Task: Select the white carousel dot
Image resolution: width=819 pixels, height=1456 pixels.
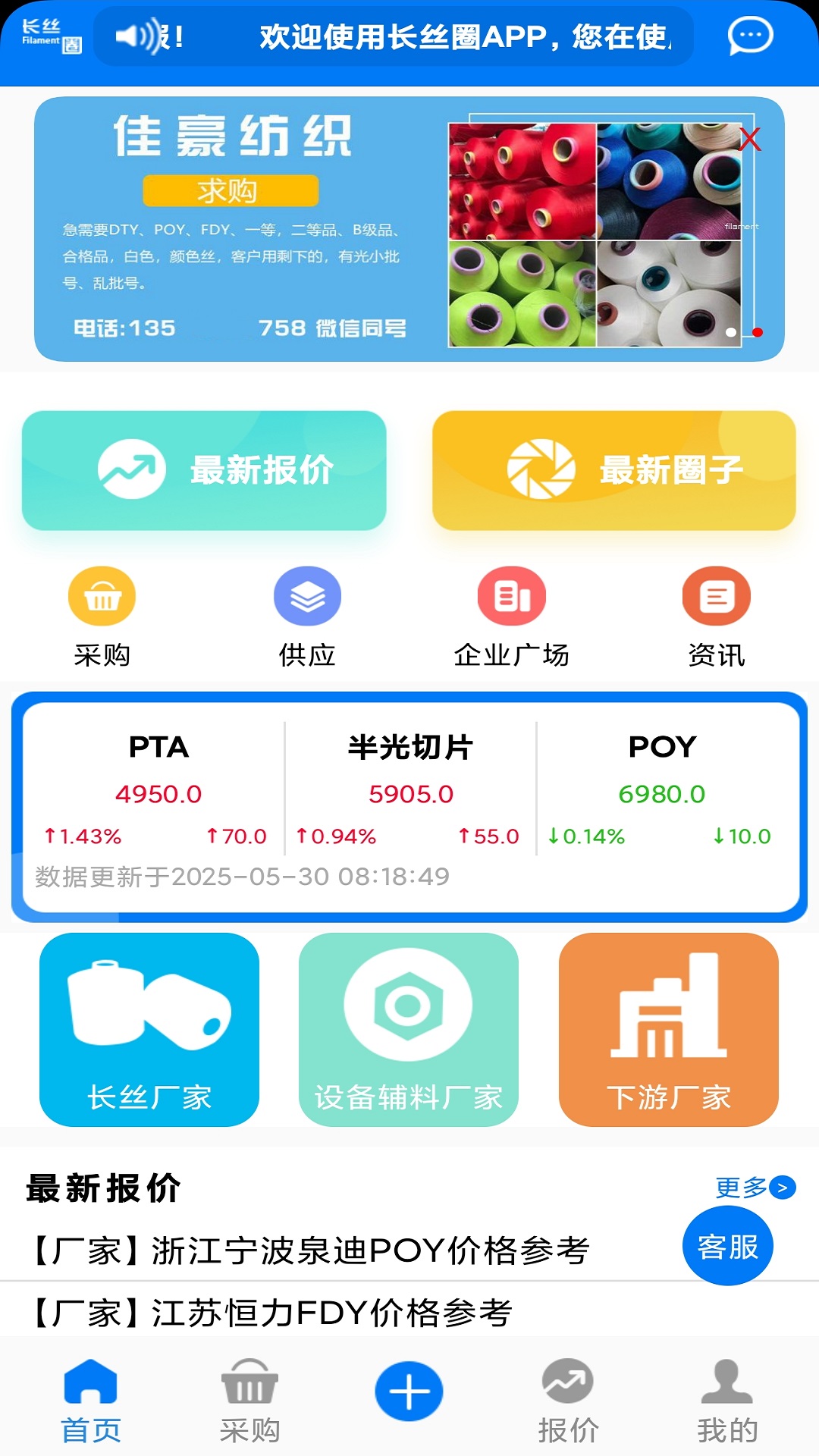Action: [730, 333]
